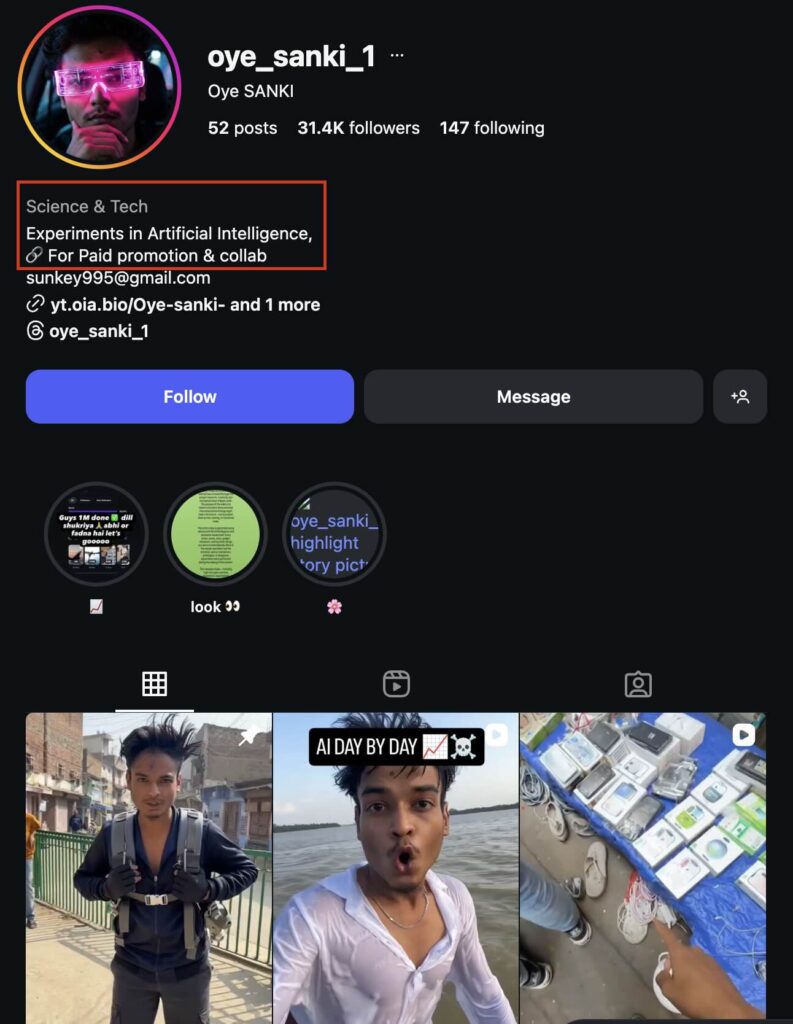
Task: View the profile picture story
Action: coord(99,86)
